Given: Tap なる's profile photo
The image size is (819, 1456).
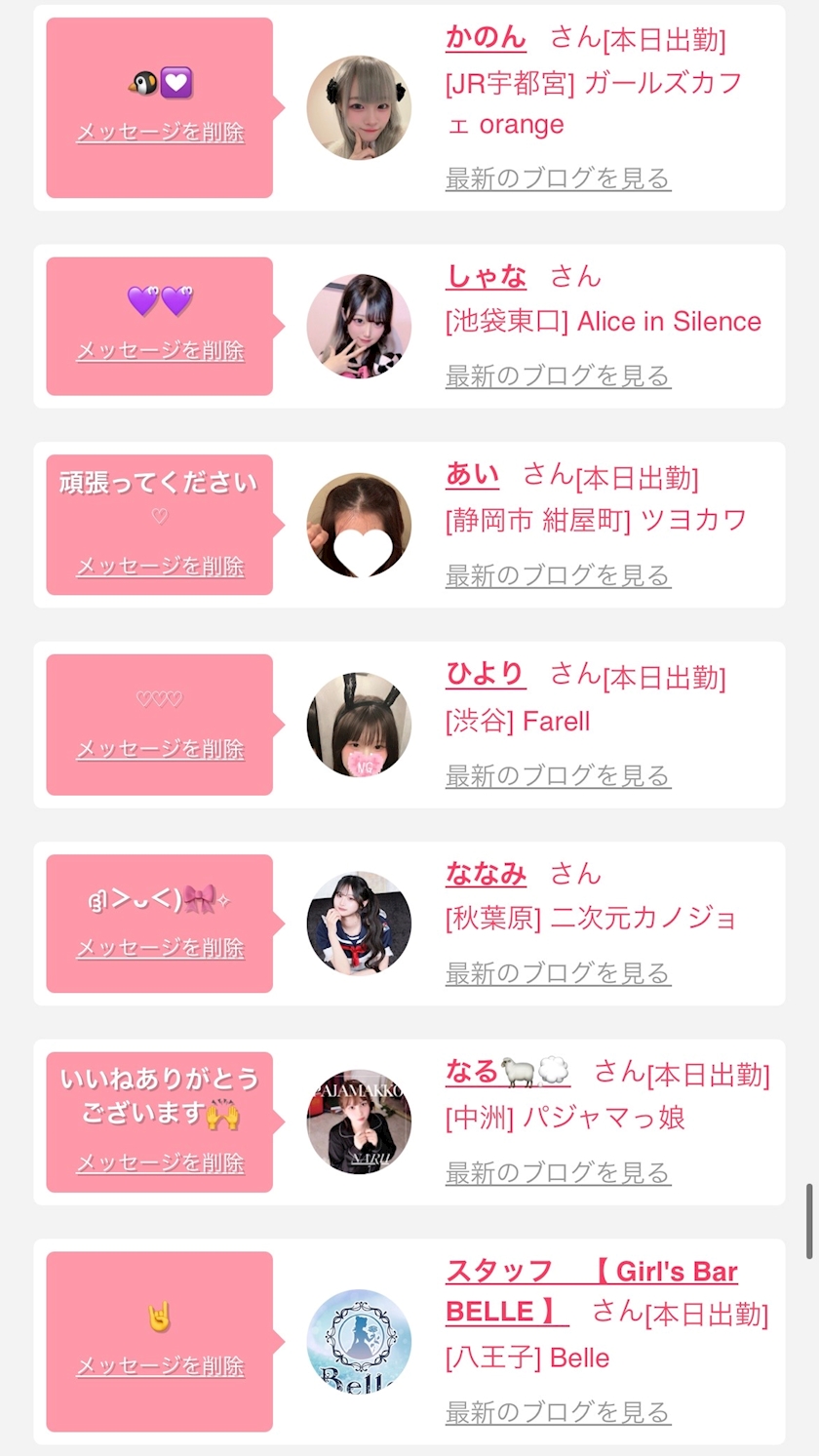Looking at the screenshot, I should tap(359, 1122).
